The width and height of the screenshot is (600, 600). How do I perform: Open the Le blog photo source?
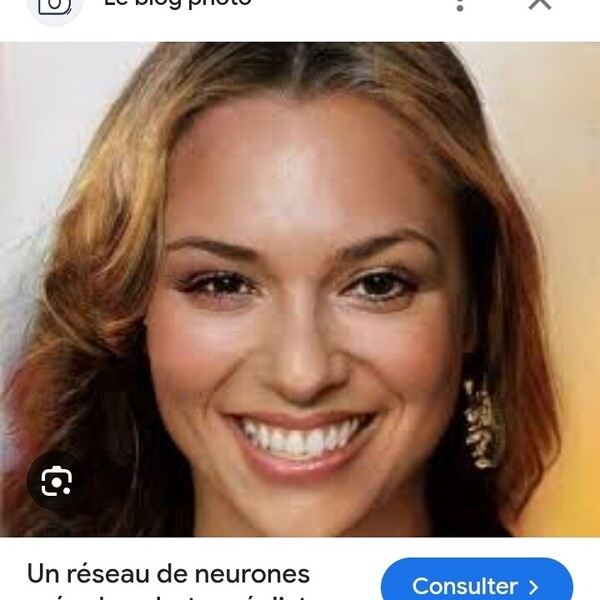(177, 4)
